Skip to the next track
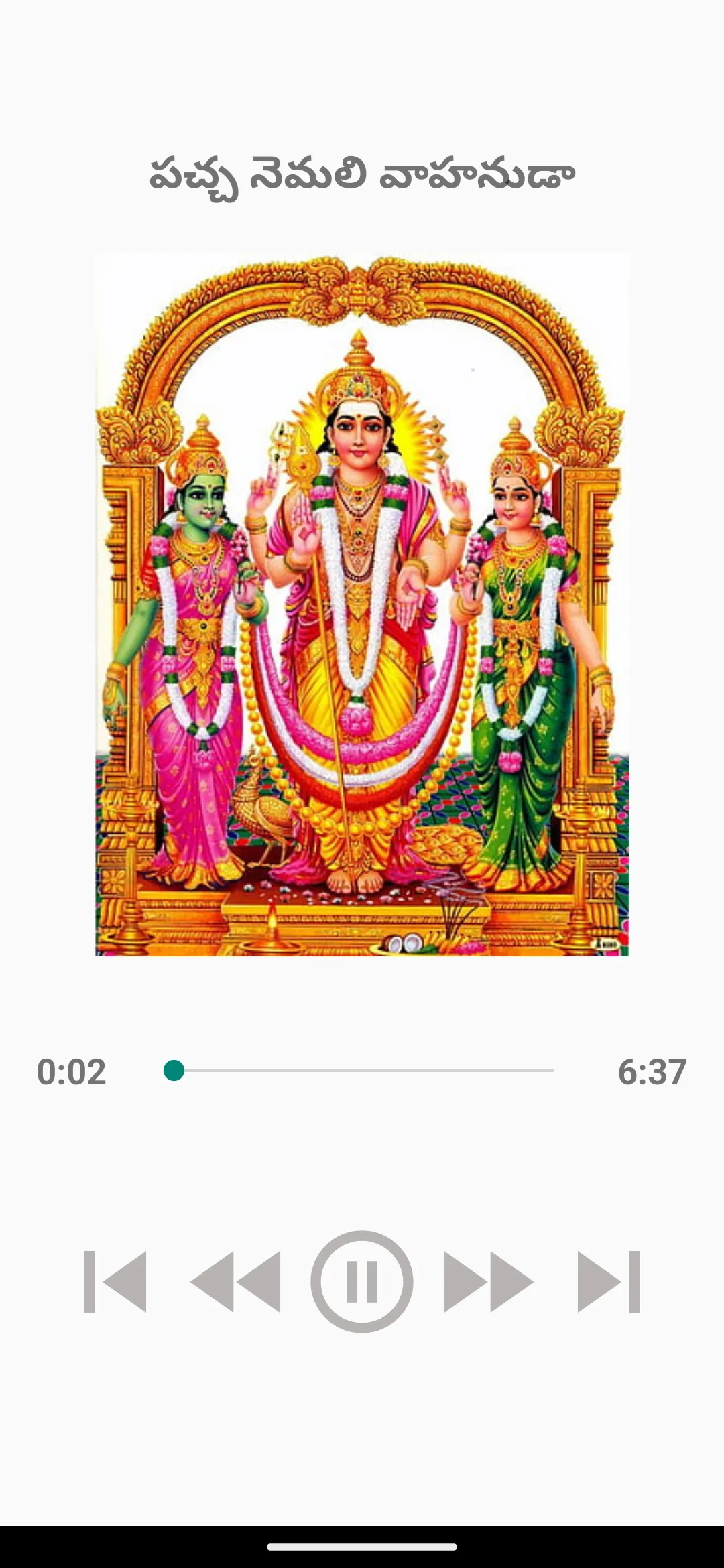Image resolution: width=724 pixels, height=1568 pixels. coord(609,1281)
